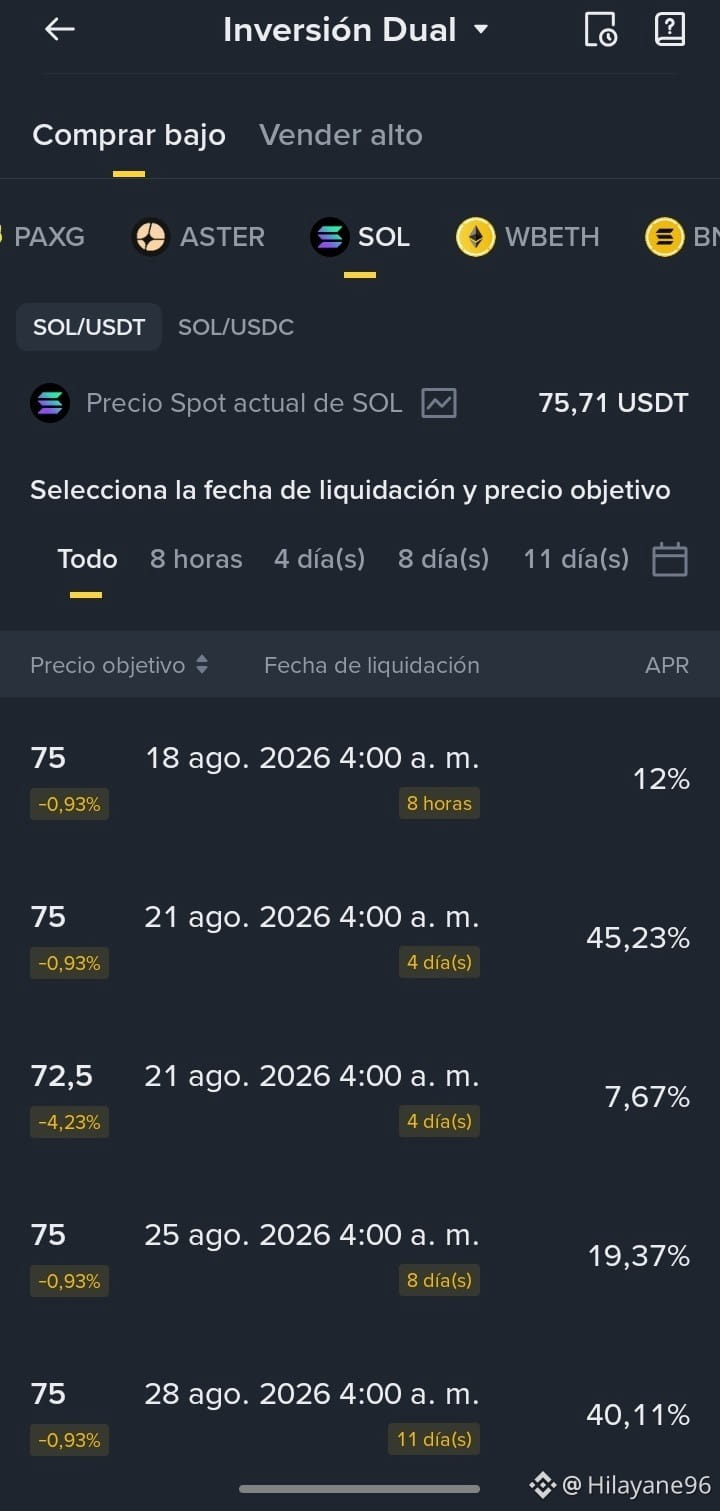This screenshot has height=1511, width=720.
Task: Open the 18 ago. offer with 12% APR
Action: click(x=360, y=779)
